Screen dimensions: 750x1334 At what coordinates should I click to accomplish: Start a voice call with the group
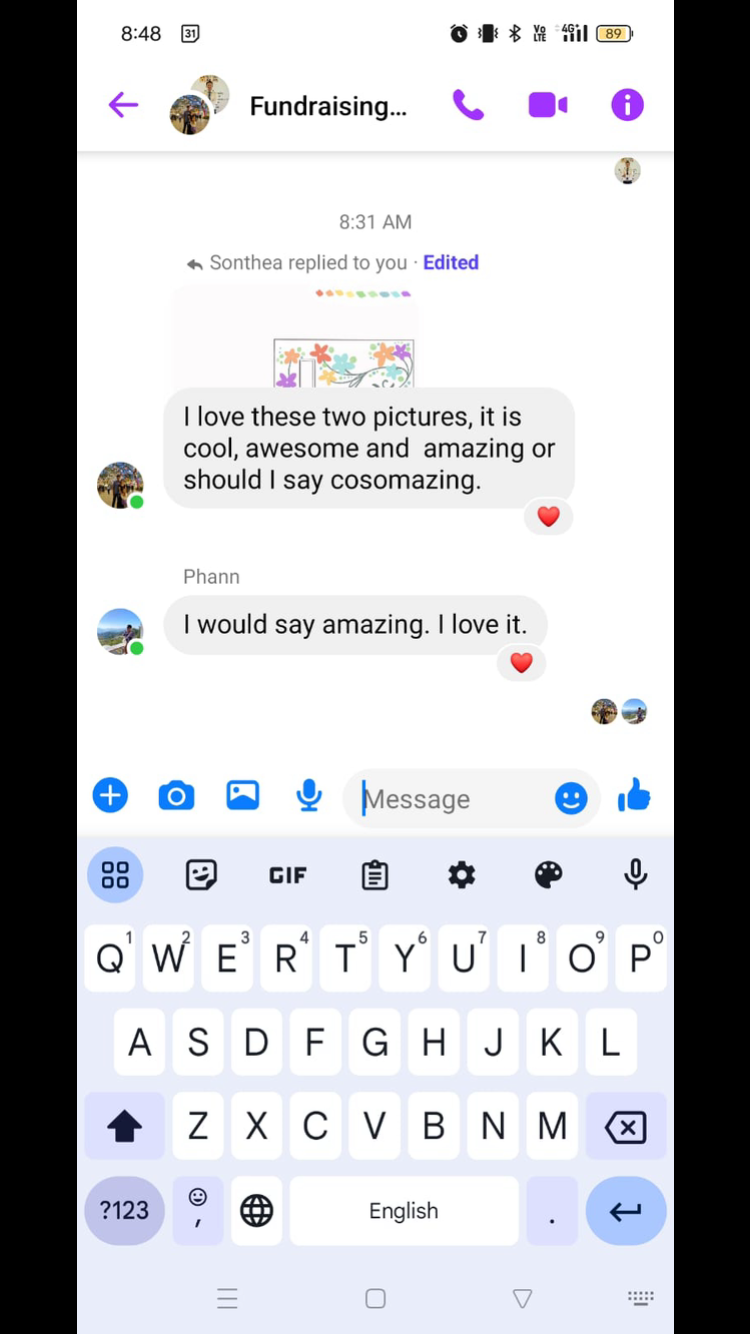tap(468, 105)
